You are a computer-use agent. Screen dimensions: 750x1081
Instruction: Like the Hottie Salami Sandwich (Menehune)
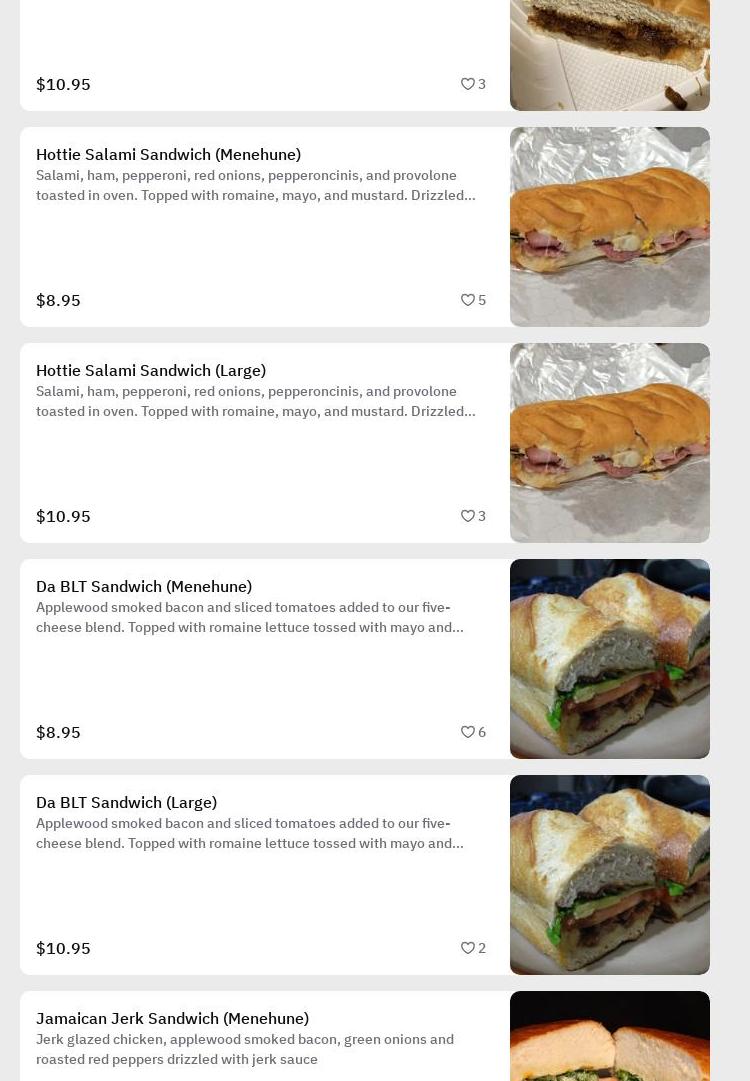467,300
